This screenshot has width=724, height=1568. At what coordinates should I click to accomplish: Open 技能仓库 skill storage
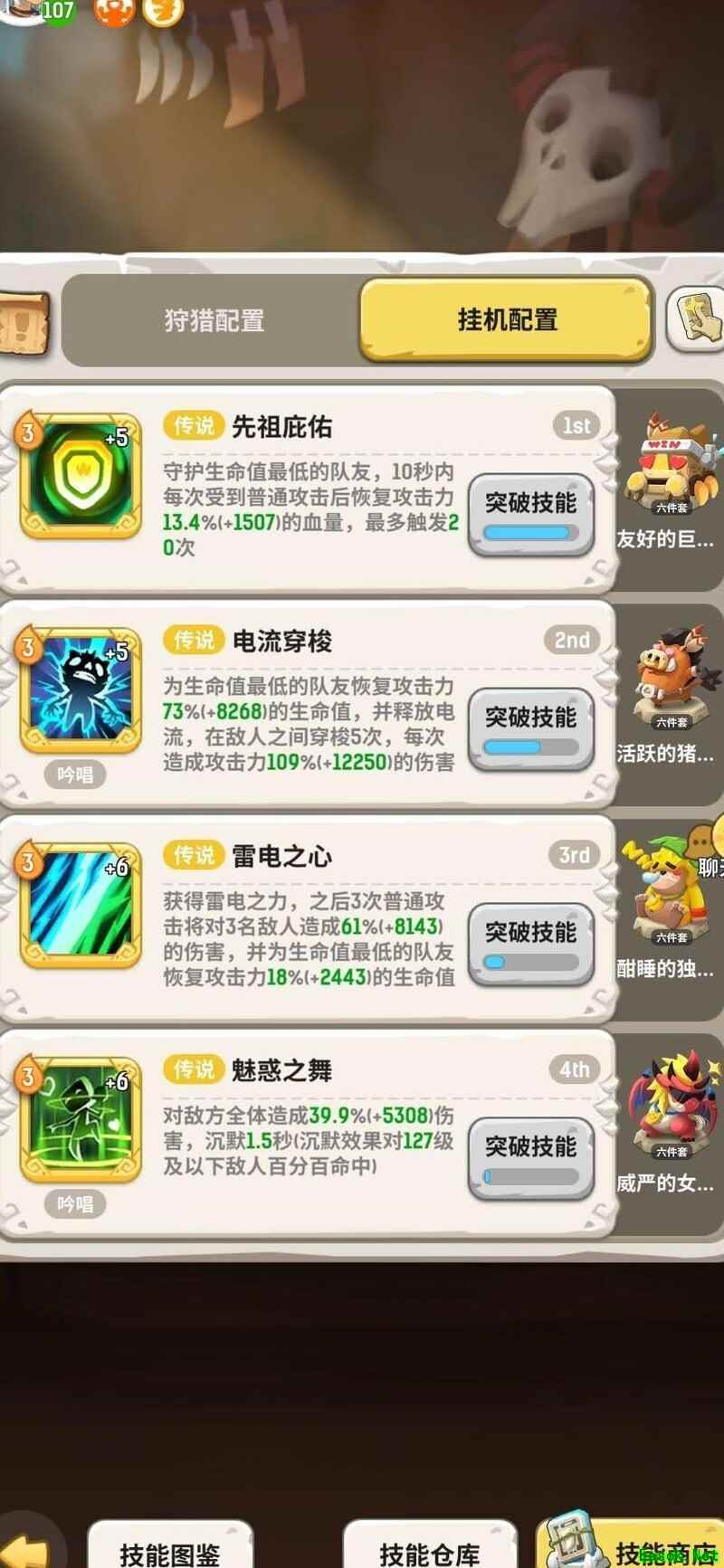pyautogui.click(x=429, y=1549)
